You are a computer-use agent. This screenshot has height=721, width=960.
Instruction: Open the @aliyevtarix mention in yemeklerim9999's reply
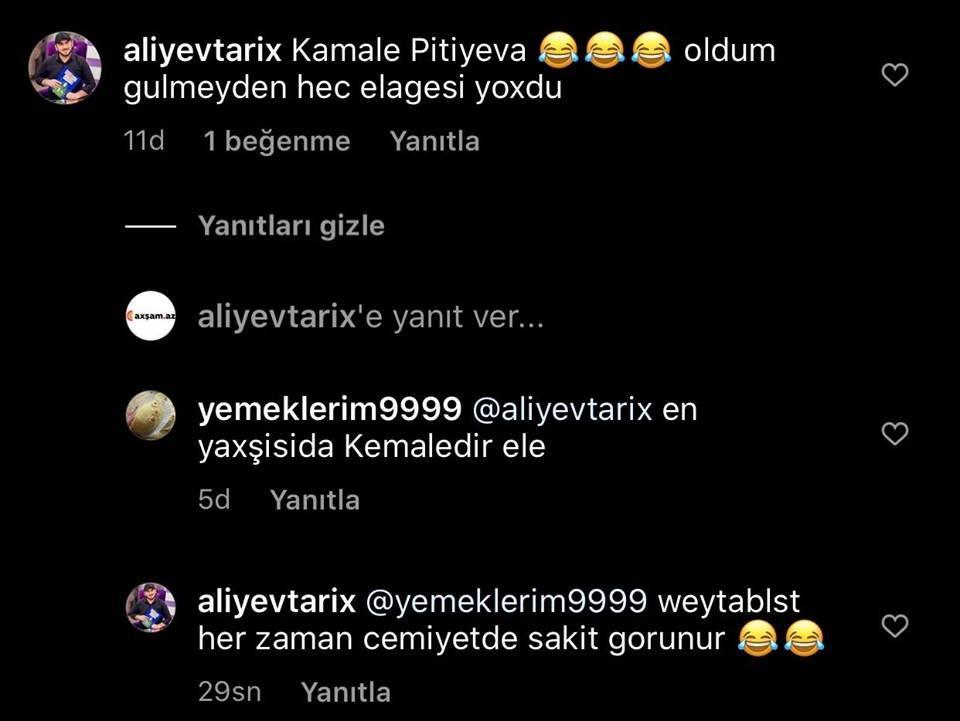[x=561, y=410]
